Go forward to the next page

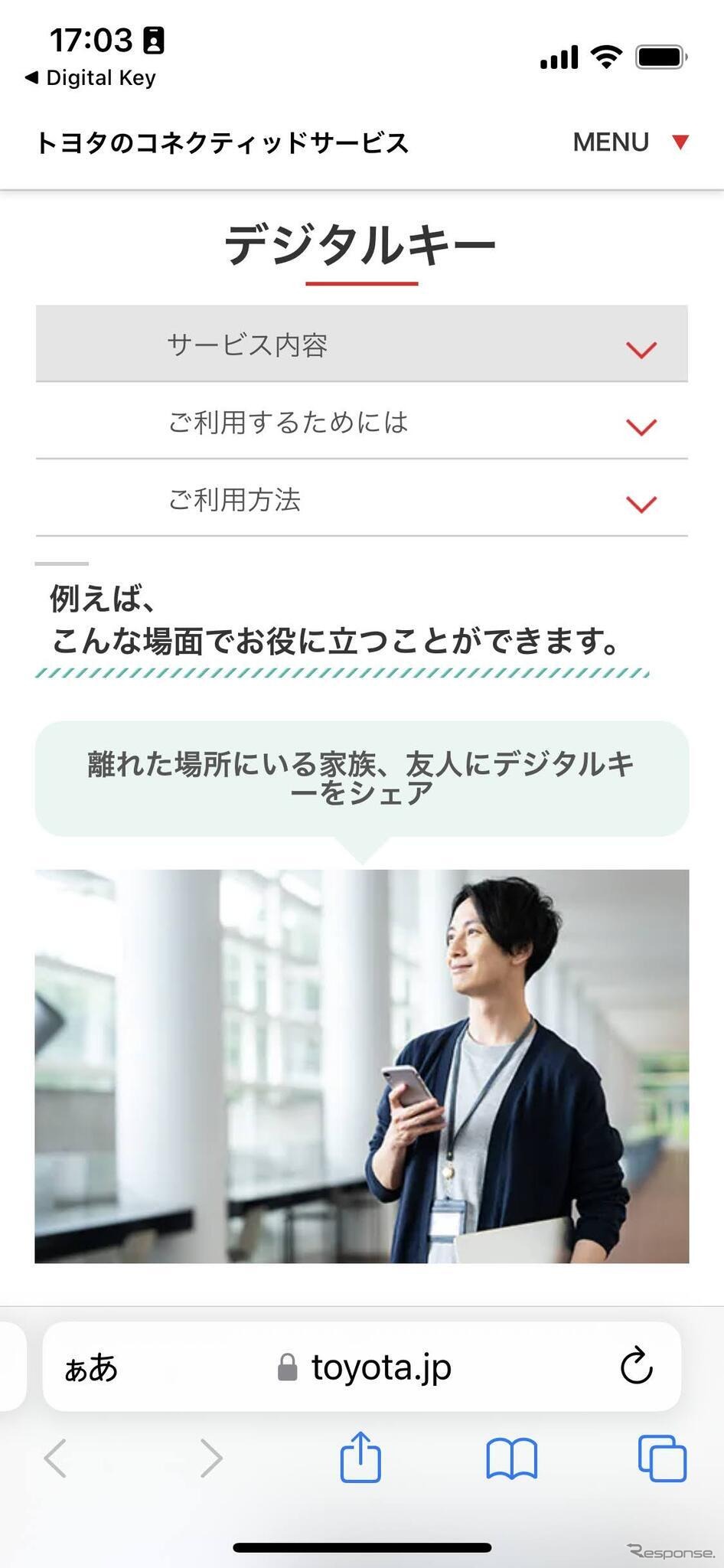click(210, 1458)
